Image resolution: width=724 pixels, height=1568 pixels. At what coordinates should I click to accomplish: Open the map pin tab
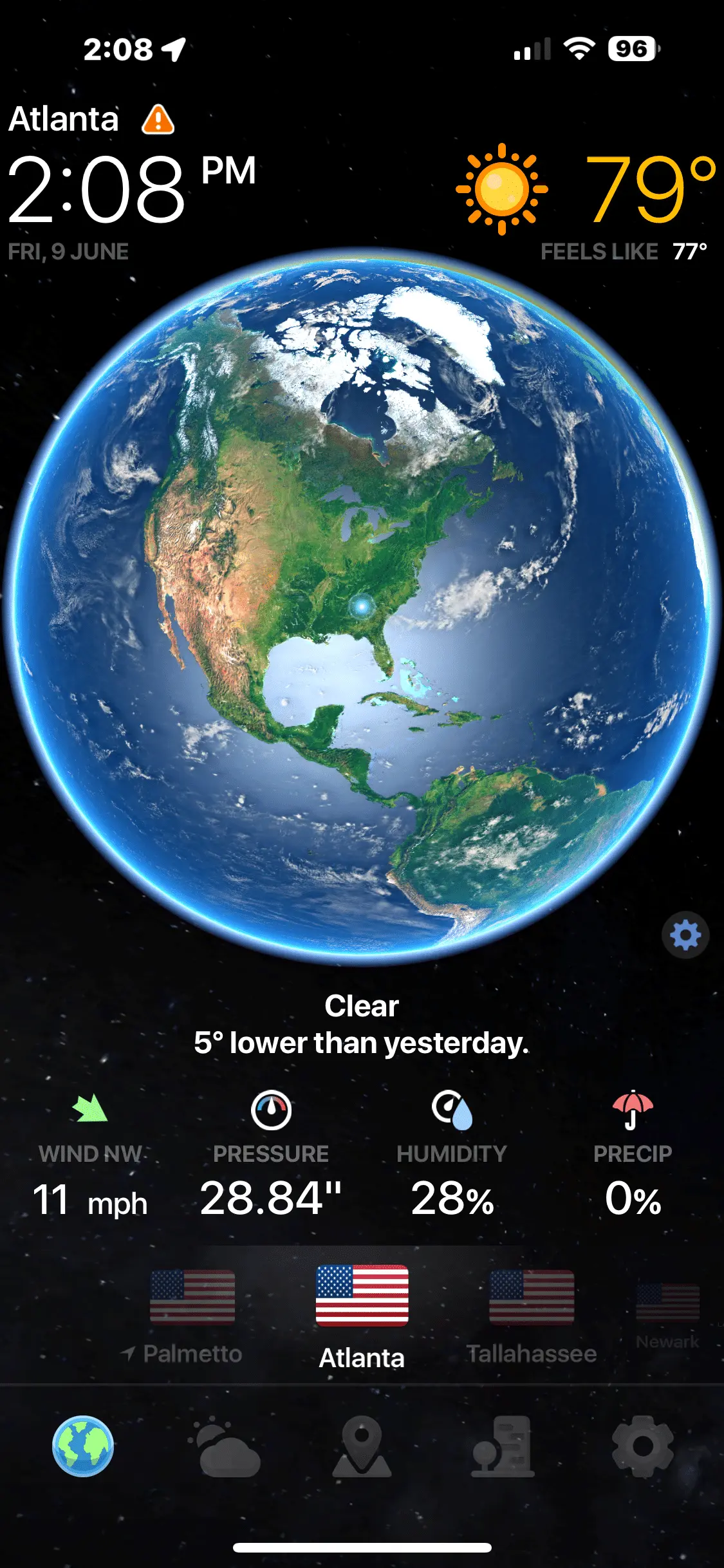pyautogui.click(x=362, y=1447)
